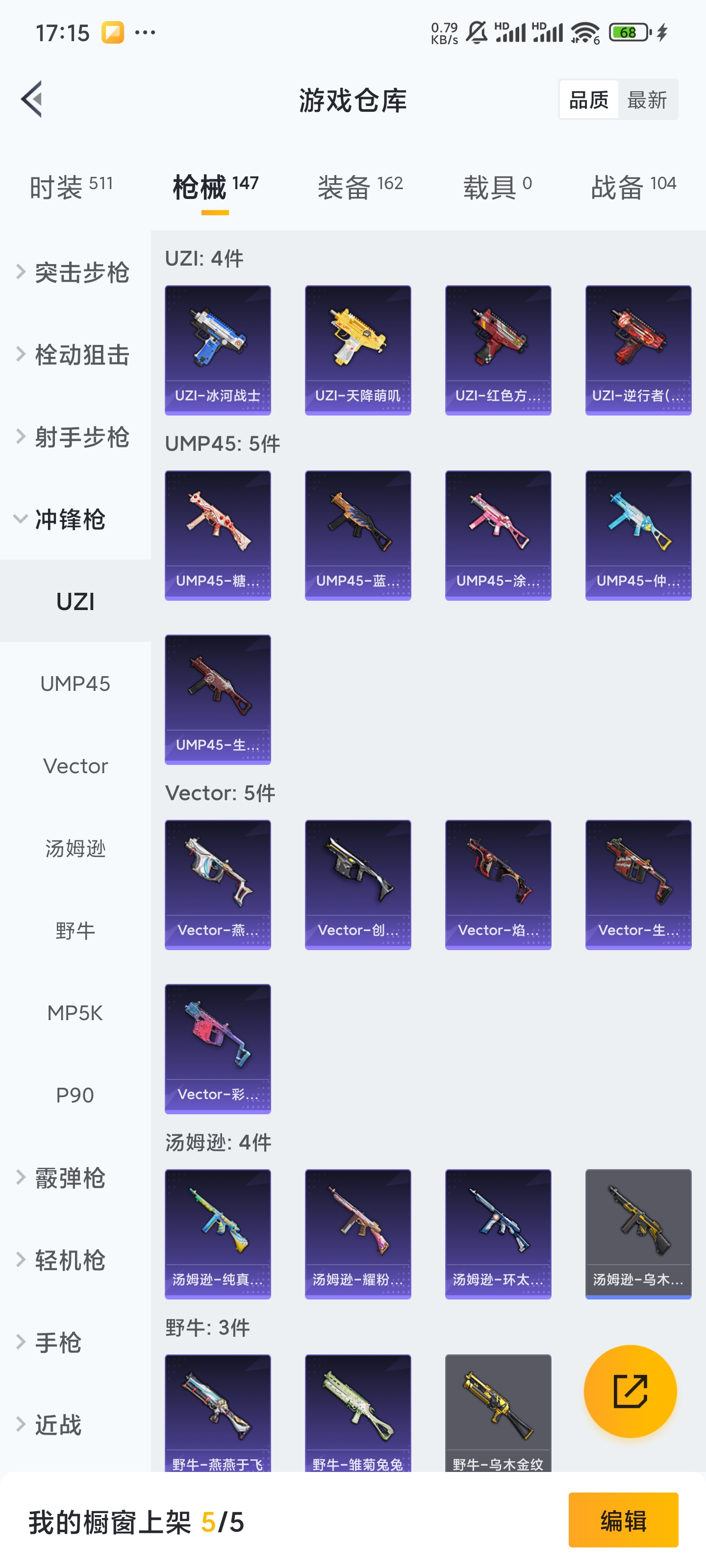View the 野牛-雏菊兔兔 skin
The height and width of the screenshot is (1568, 706).
357,1412
